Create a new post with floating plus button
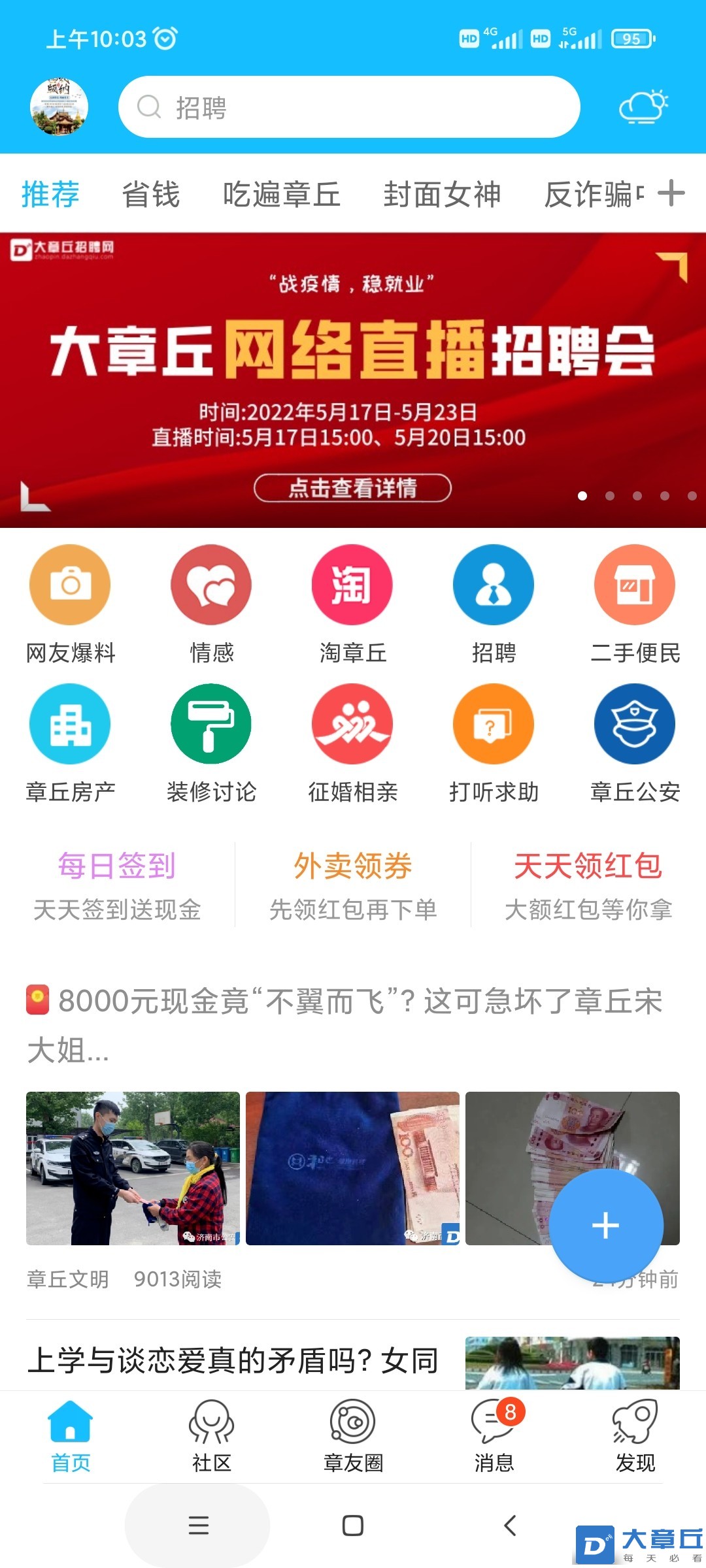 (x=606, y=1226)
